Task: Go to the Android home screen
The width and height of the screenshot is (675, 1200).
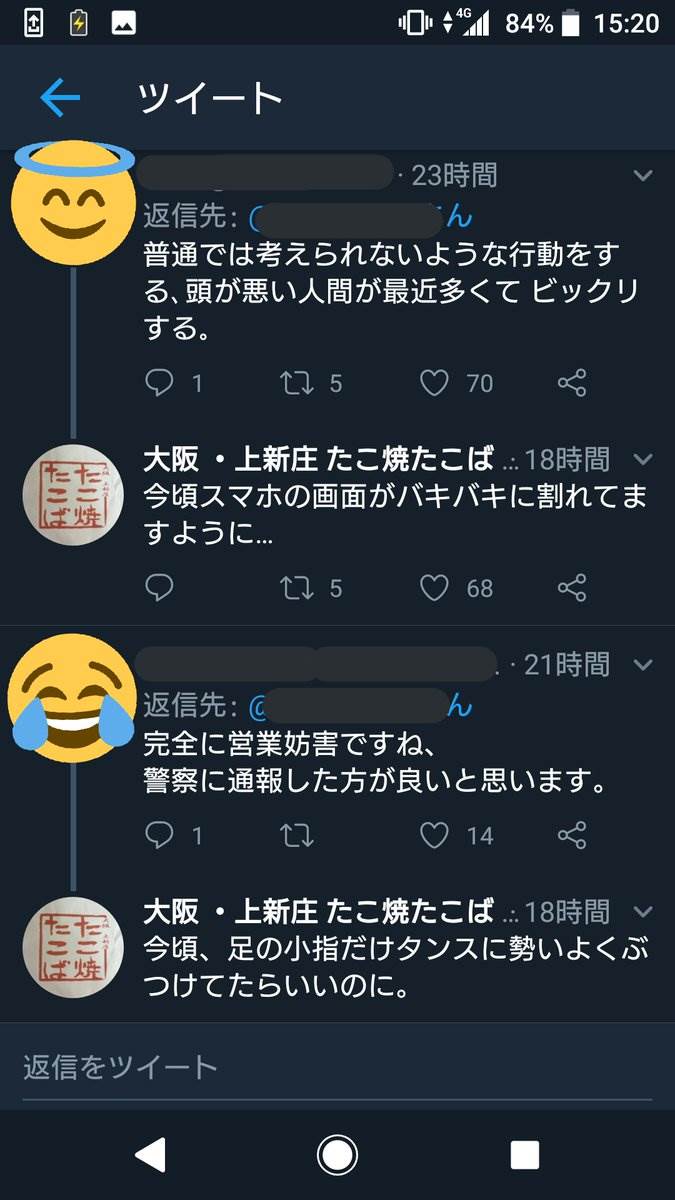Action: 337,1156
